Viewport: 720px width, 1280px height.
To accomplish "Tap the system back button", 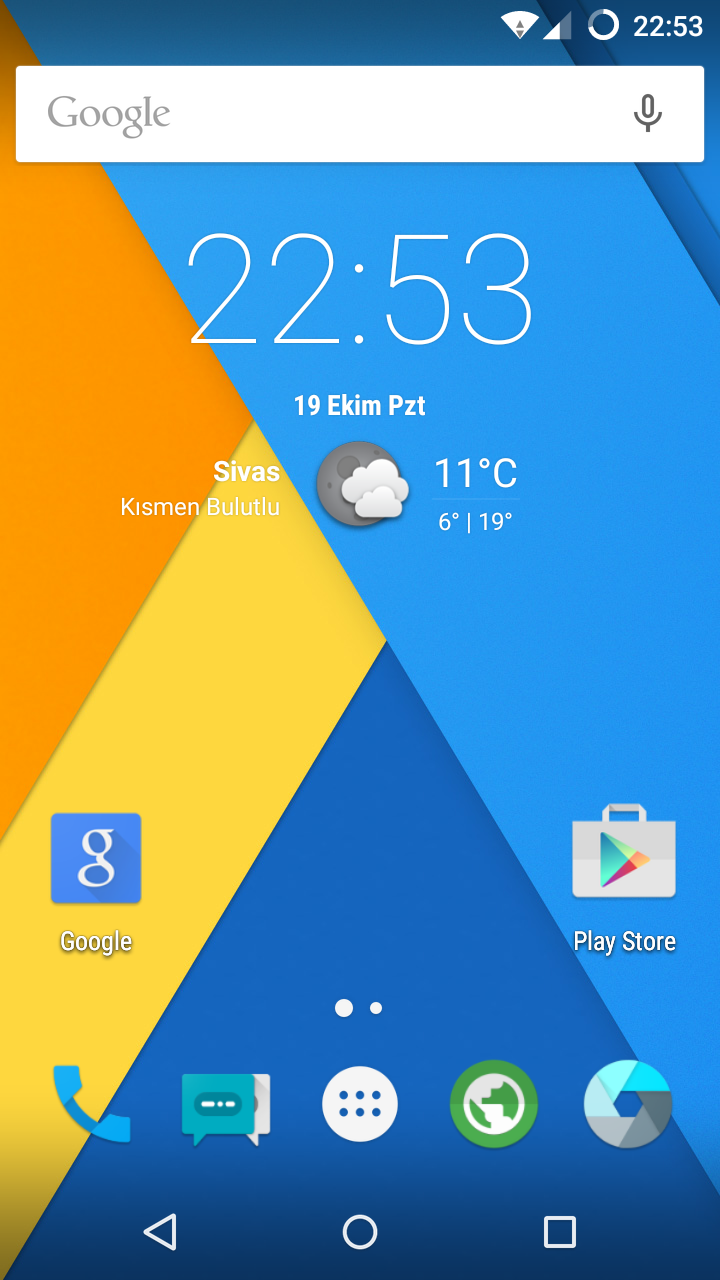I will [x=160, y=1232].
